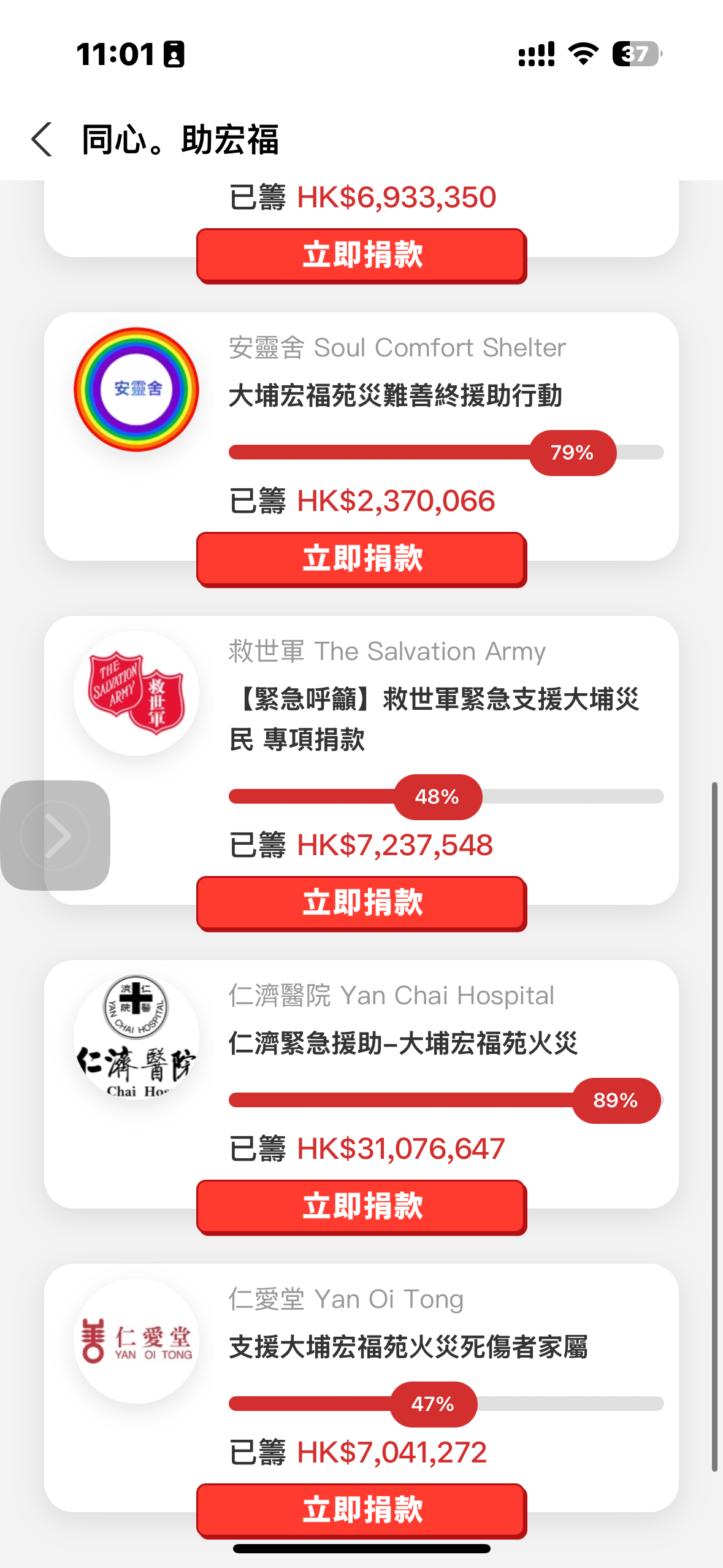Expand the floating side arrow panel

(x=56, y=835)
